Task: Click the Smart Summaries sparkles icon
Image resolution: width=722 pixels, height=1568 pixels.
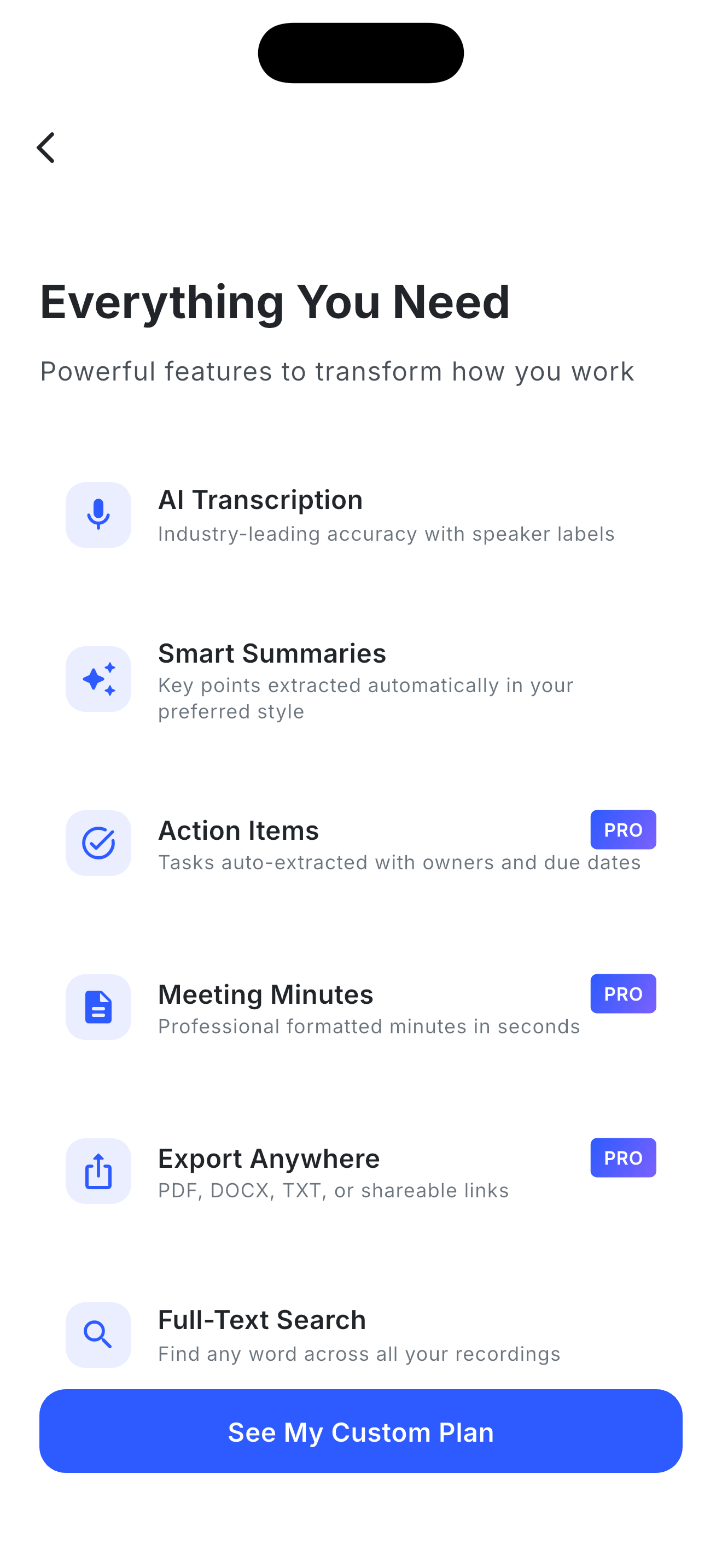Action: pos(98,678)
